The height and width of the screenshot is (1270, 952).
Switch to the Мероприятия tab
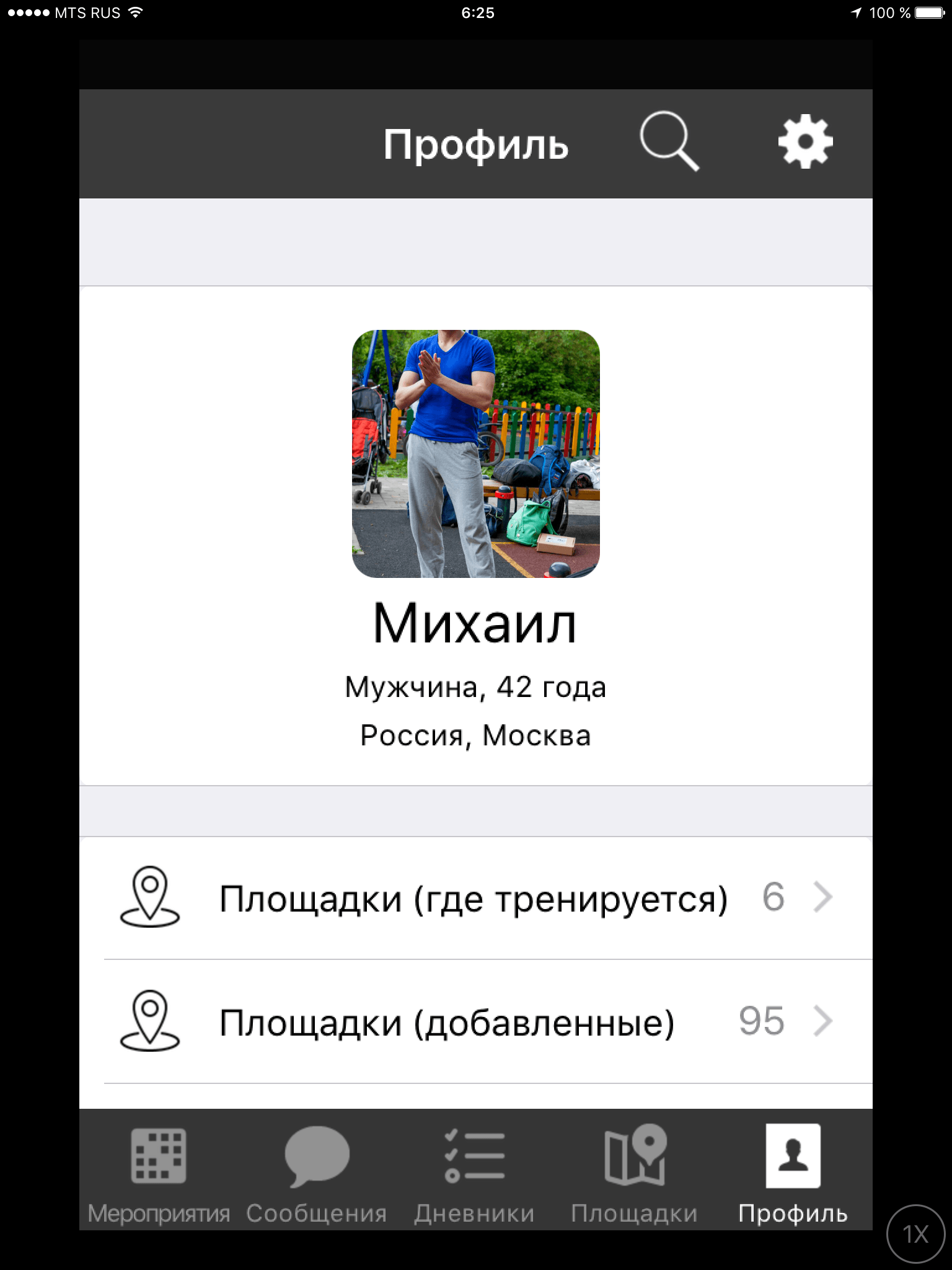(x=159, y=1172)
